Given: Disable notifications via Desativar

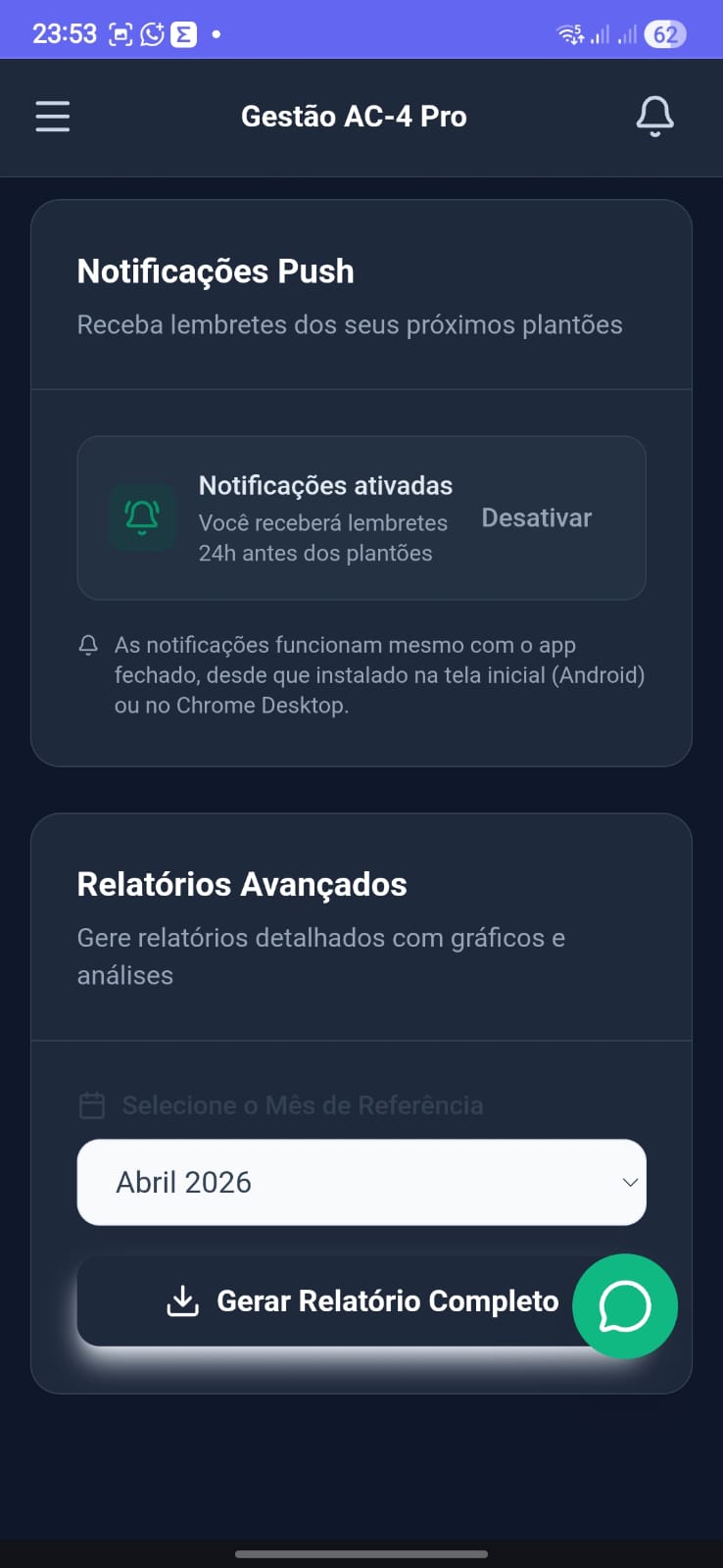Looking at the screenshot, I should pyautogui.click(x=536, y=517).
